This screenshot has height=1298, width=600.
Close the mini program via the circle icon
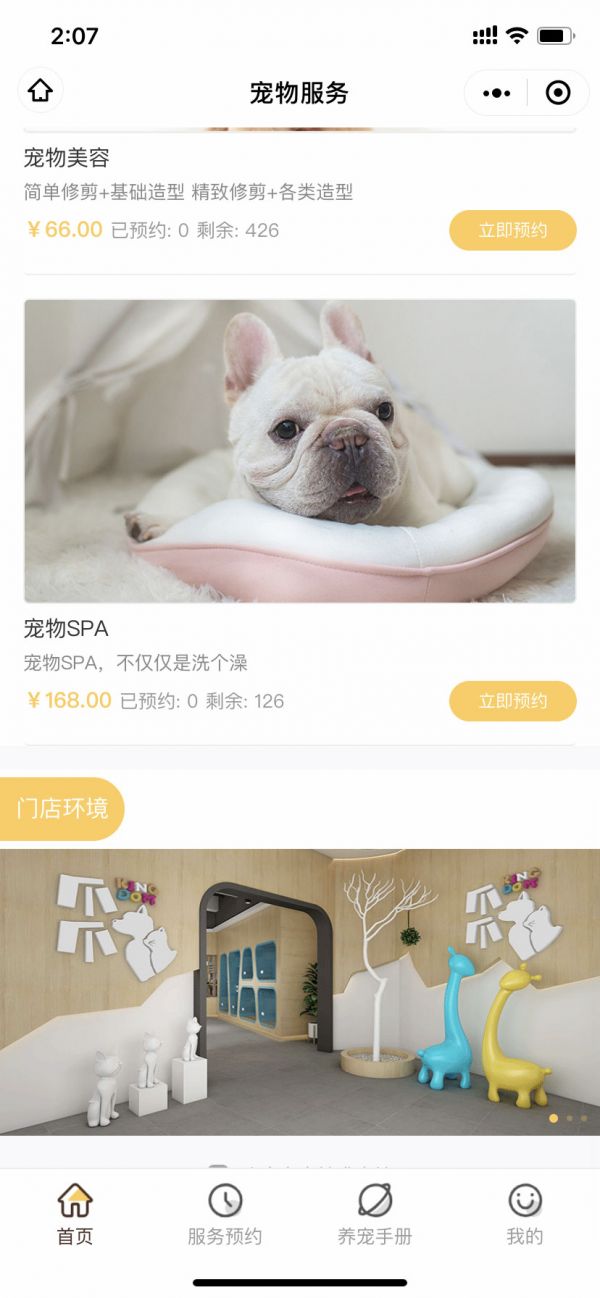pos(558,93)
